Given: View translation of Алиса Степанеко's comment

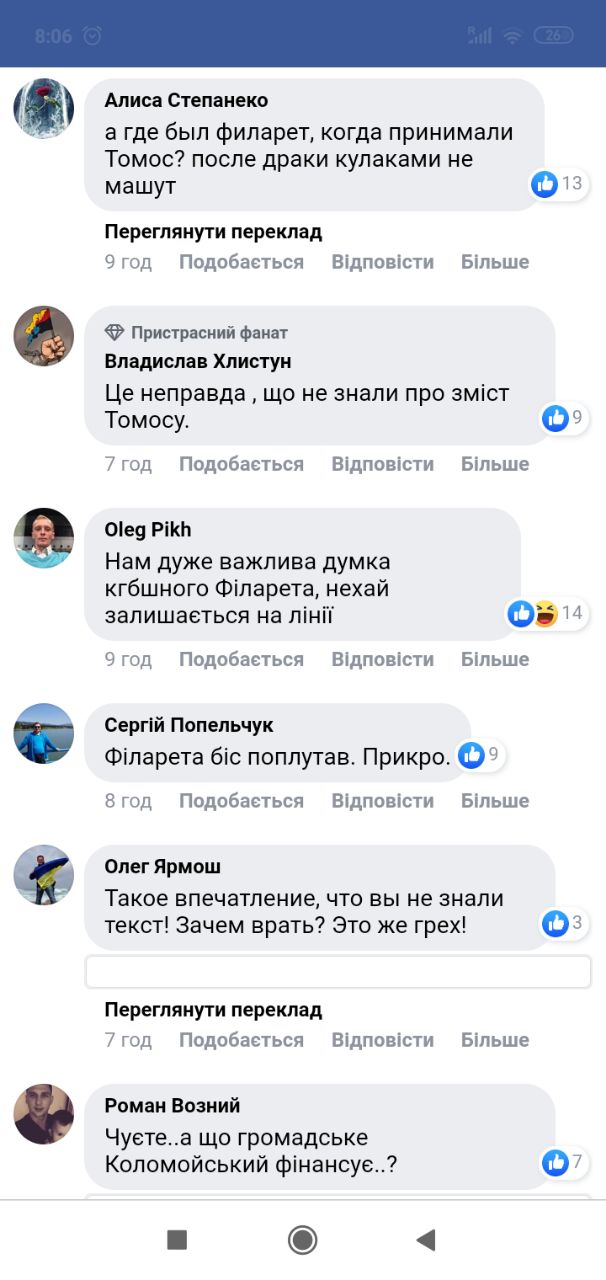Looking at the screenshot, I should click(x=213, y=232).
